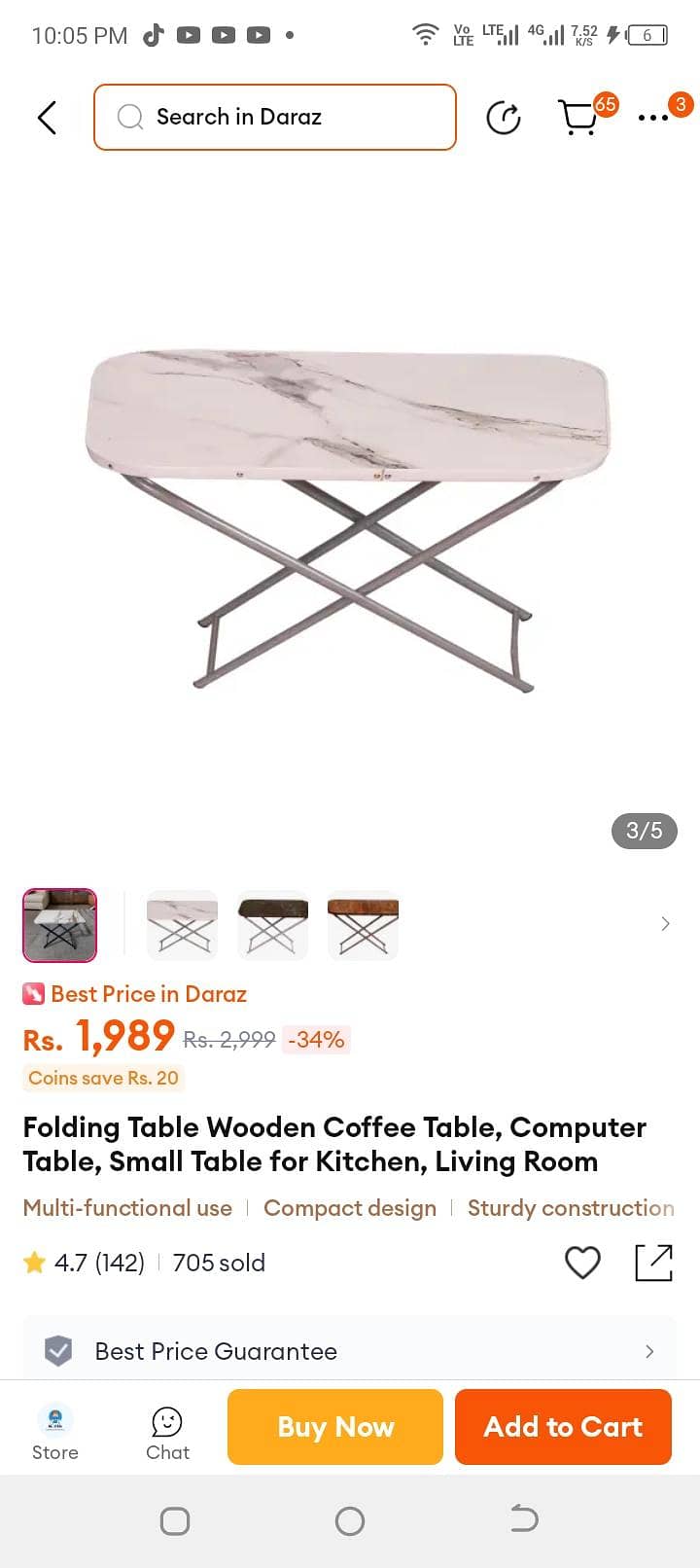Viewport: 700px width, 1568px height.
Task: Tap the back arrow to return
Action: coord(46,117)
